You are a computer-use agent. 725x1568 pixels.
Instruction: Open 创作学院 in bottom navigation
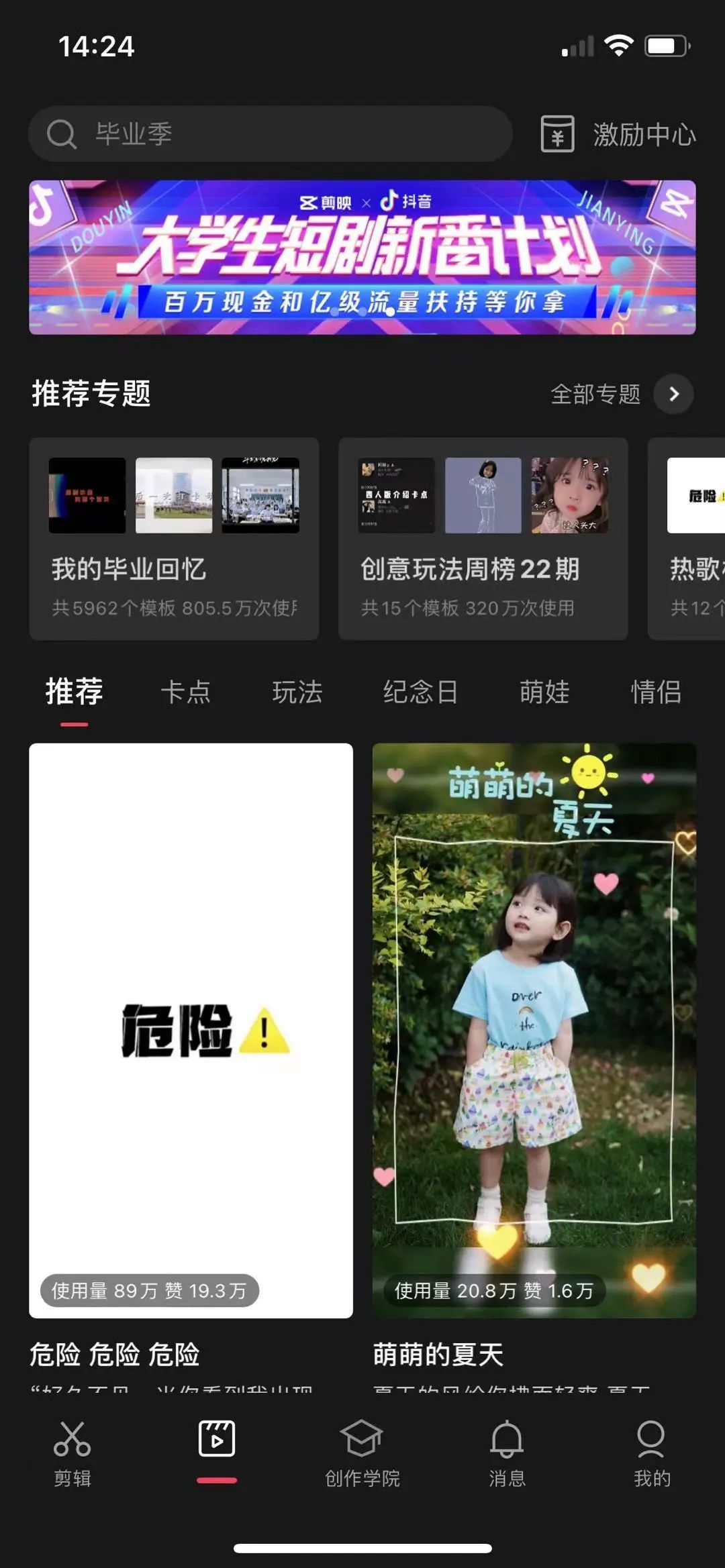tap(362, 1453)
